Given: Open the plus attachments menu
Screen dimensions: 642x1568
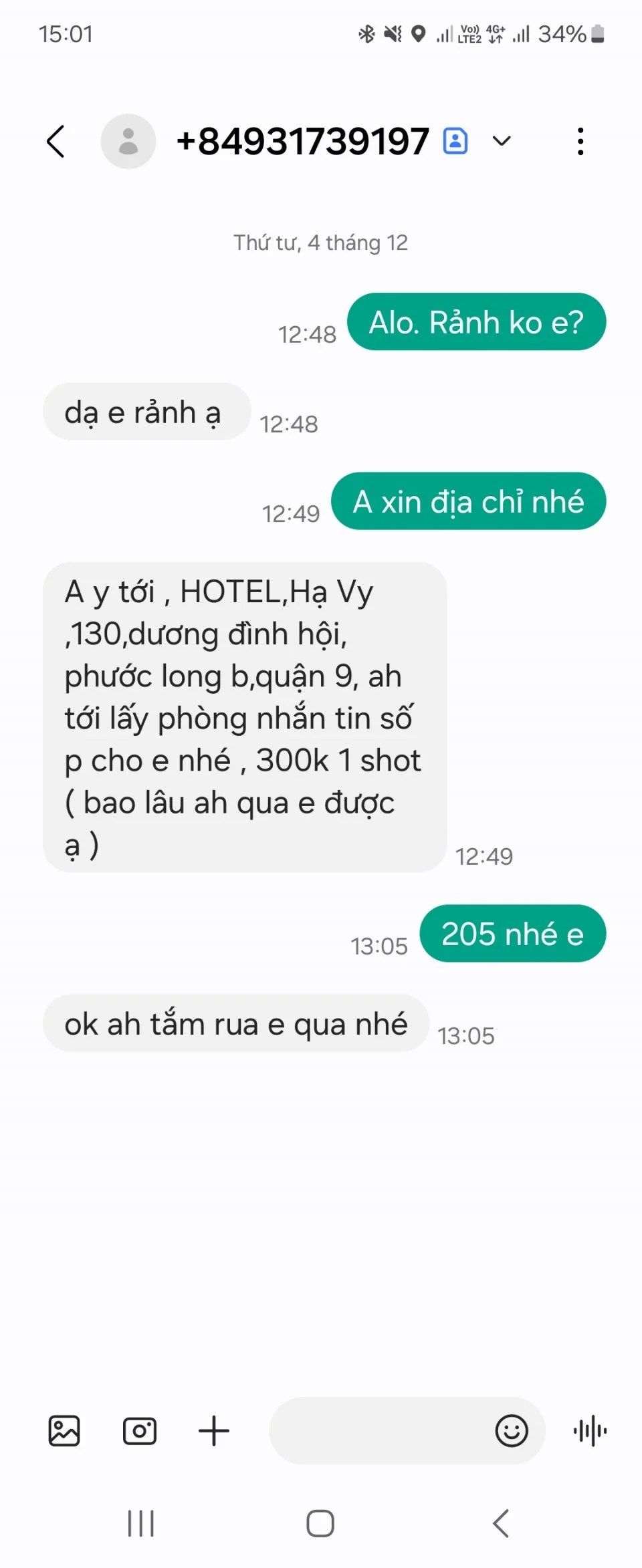Looking at the screenshot, I should pos(214,1431).
